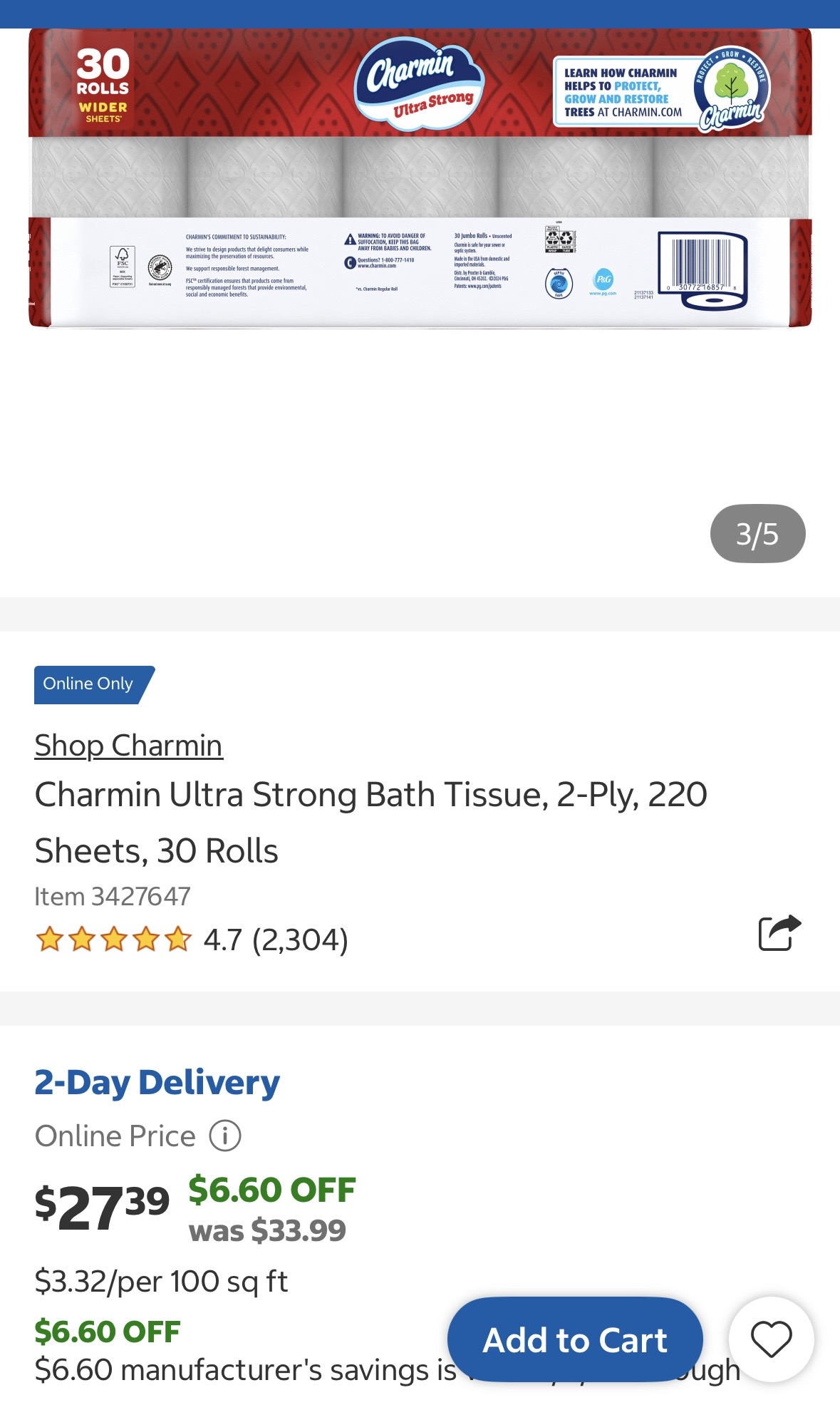The height and width of the screenshot is (1405, 840).
Task: Add Charmin bath tissue to cart
Action: click(575, 1340)
